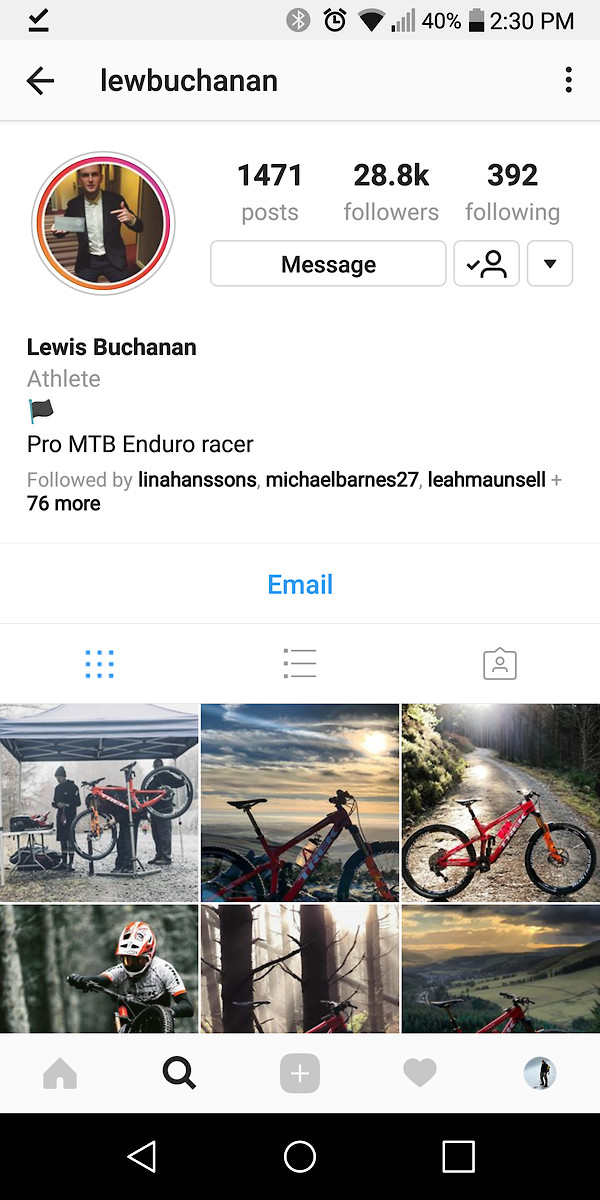Go back using the top arrow

pos(40,81)
